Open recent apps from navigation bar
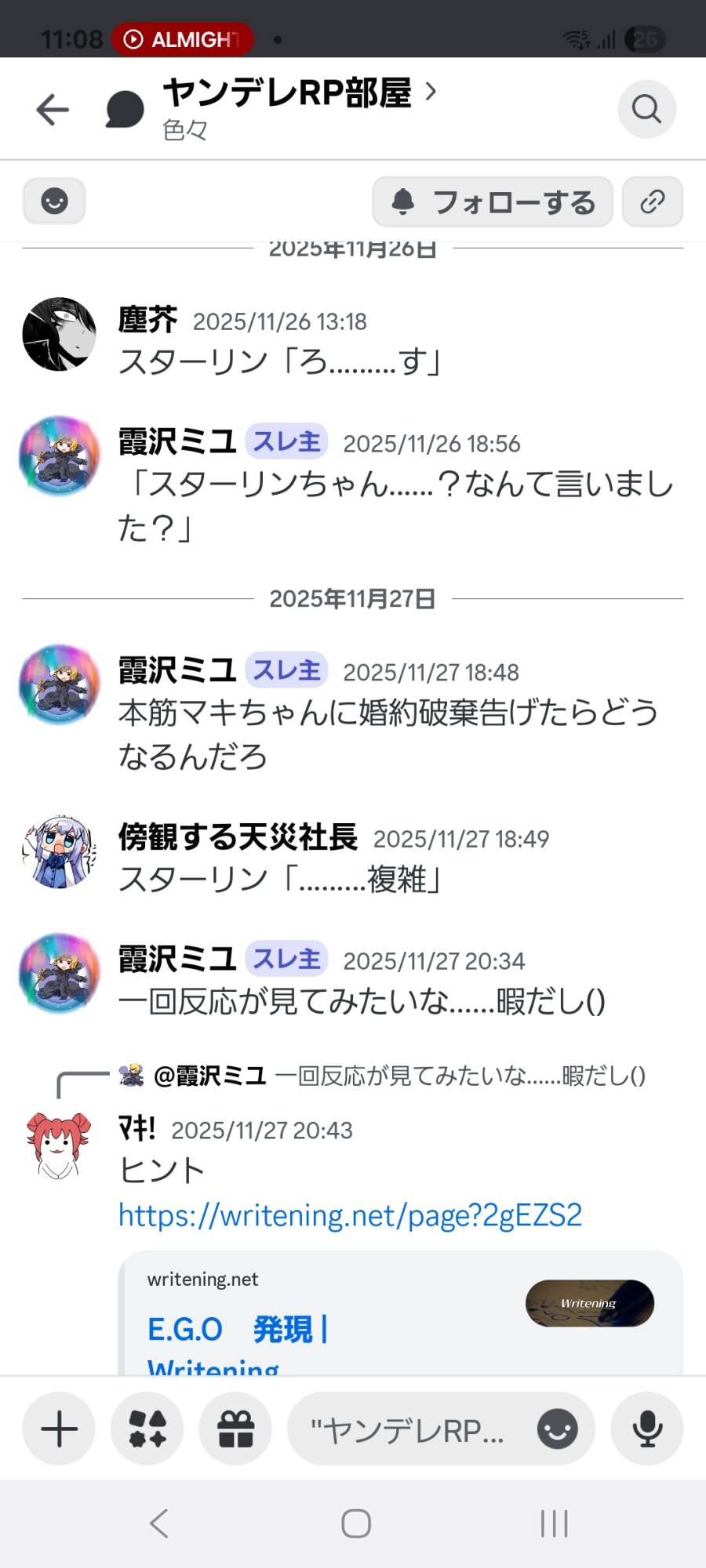Viewport: 706px width, 1568px height. tap(554, 1524)
